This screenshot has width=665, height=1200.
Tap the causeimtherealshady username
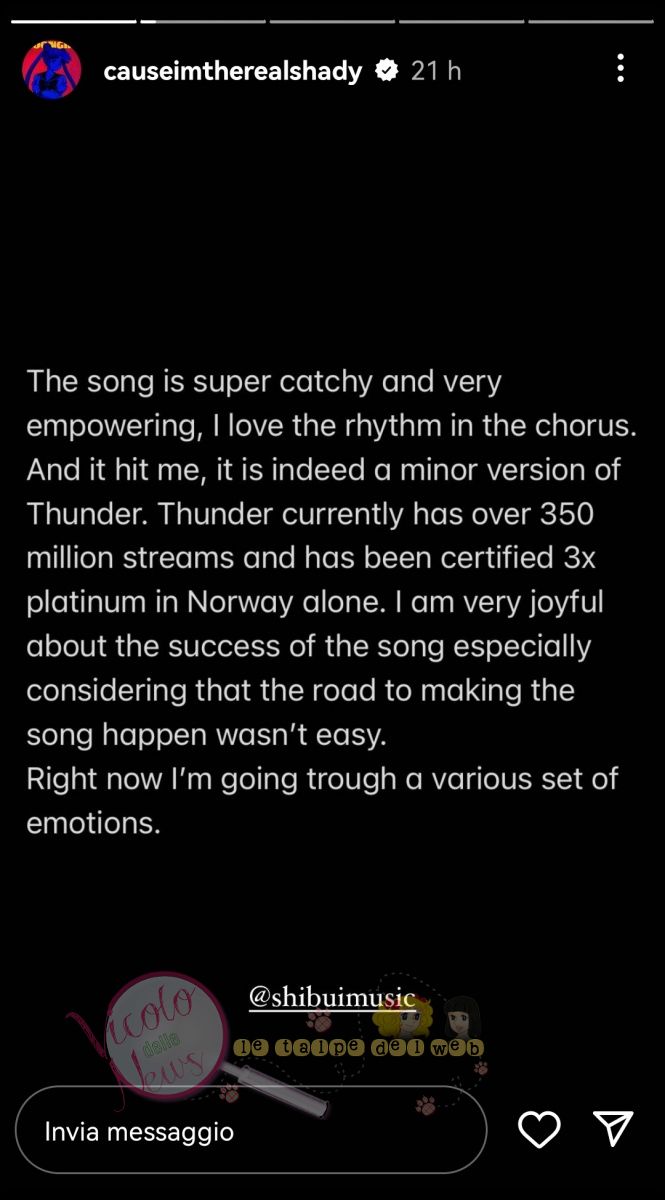click(x=233, y=71)
